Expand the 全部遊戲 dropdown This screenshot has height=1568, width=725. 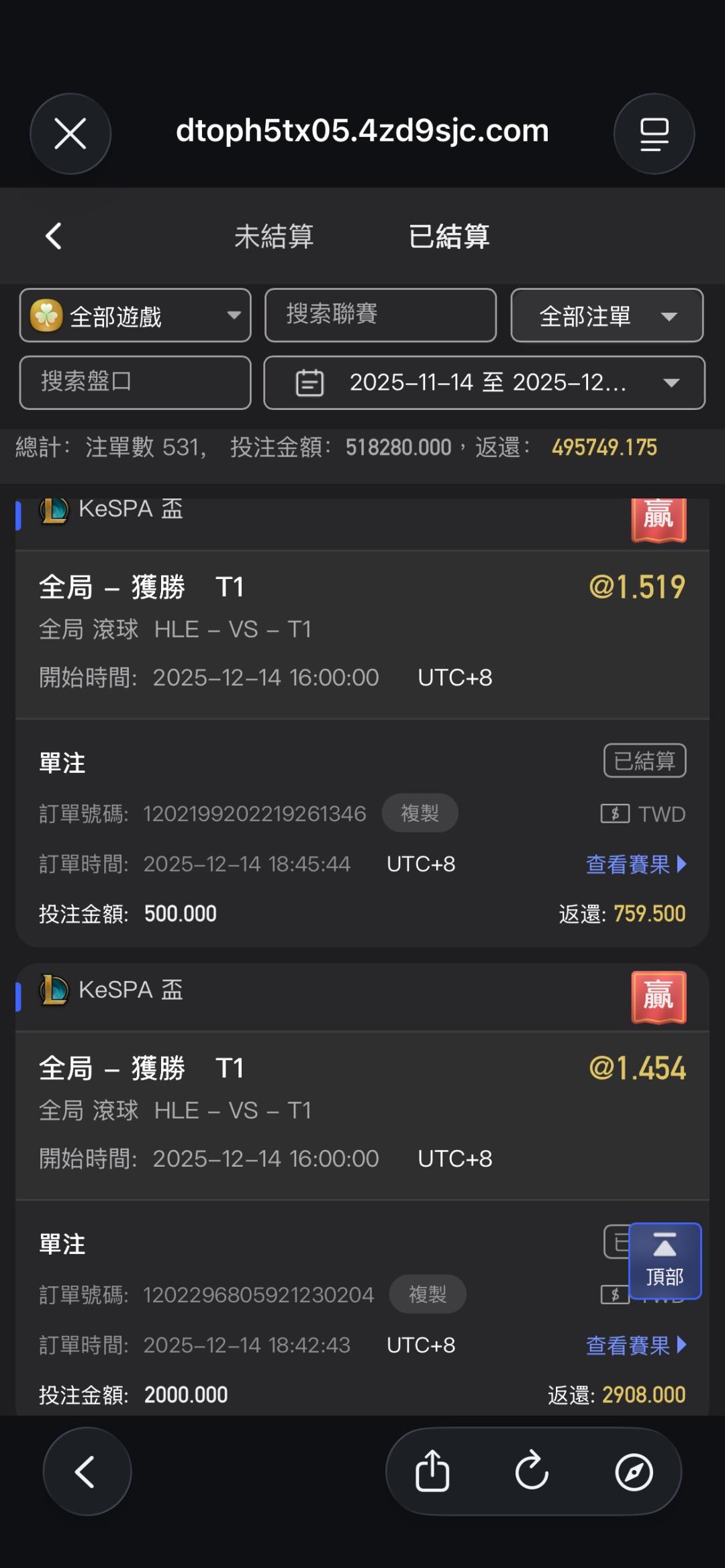click(x=136, y=316)
